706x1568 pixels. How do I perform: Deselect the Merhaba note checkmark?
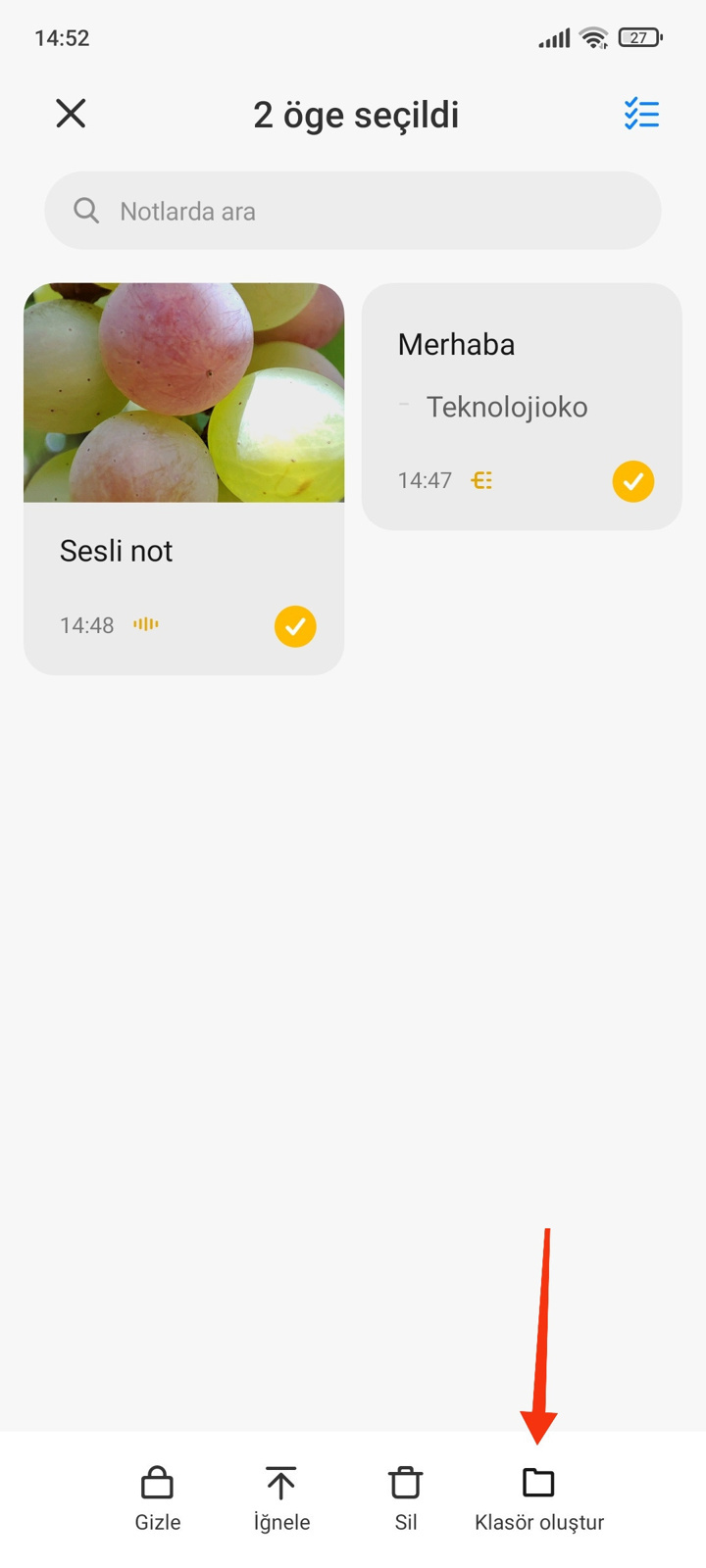point(632,481)
